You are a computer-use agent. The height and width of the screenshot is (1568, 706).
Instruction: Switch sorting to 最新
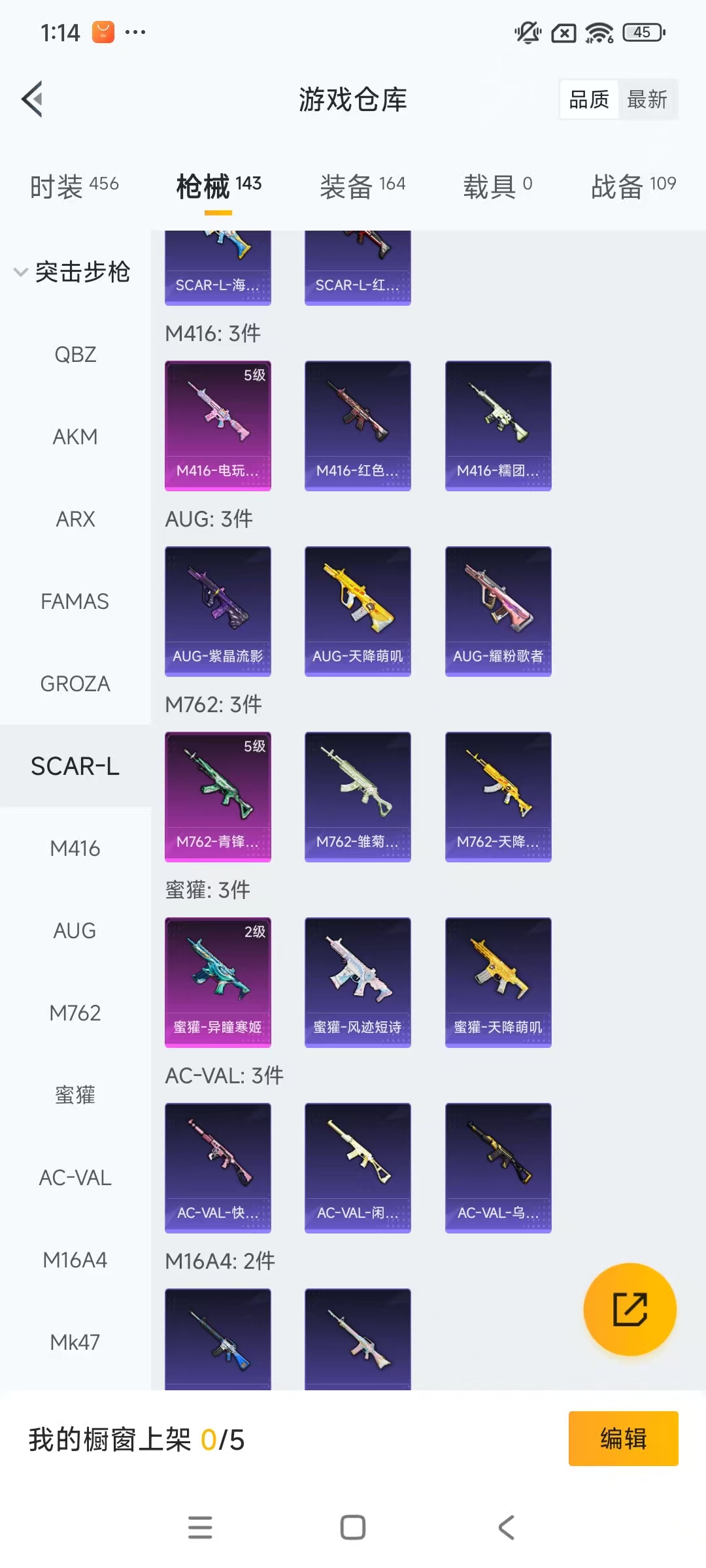[648, 99]
